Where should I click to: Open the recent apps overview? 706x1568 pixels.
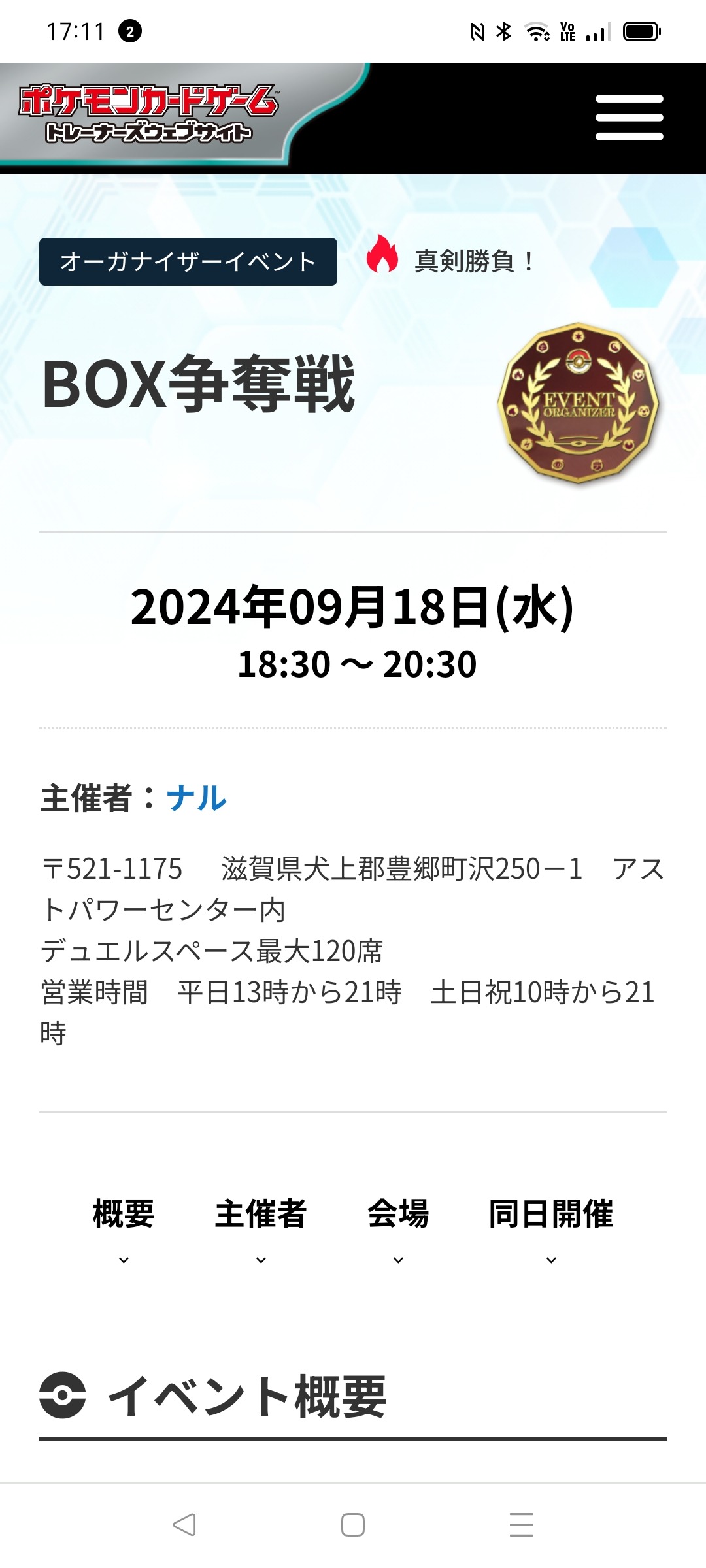(x=521, y=1525)
